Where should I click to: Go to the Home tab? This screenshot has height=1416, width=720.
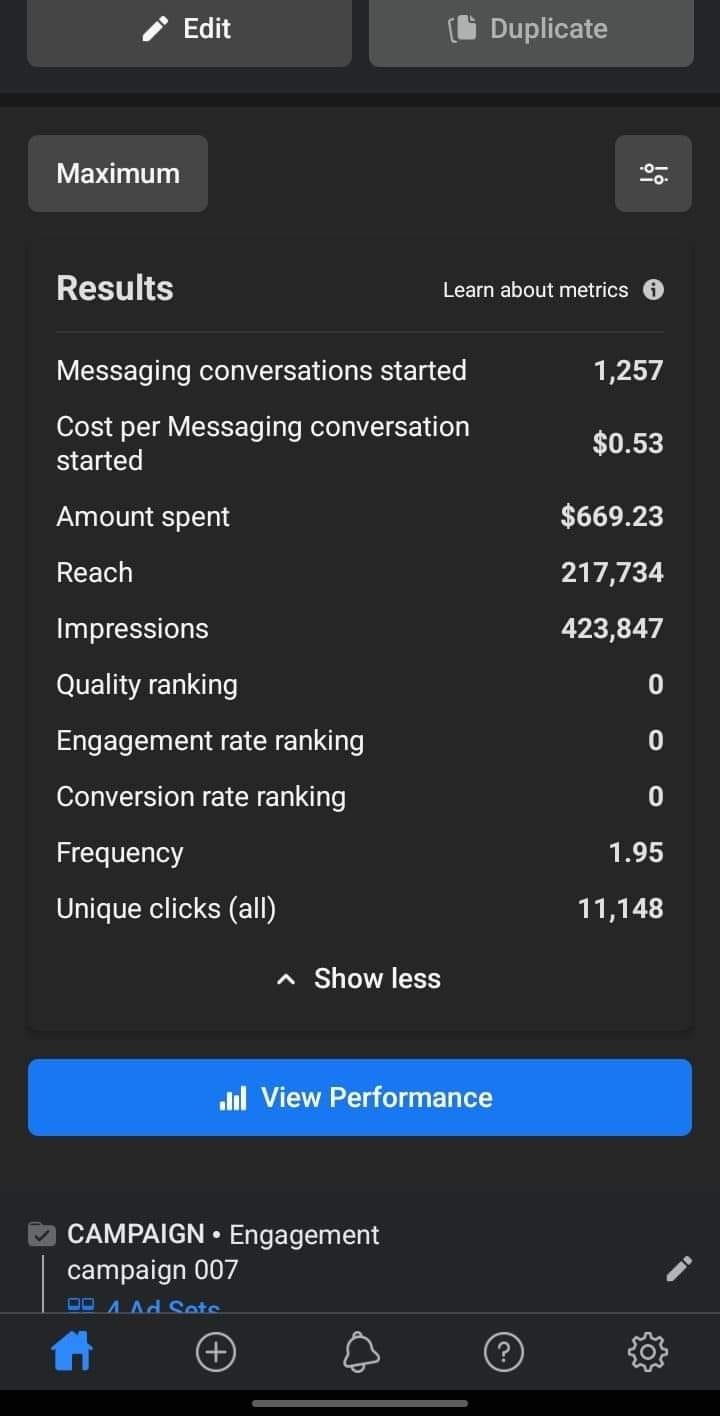[72, 1353]
